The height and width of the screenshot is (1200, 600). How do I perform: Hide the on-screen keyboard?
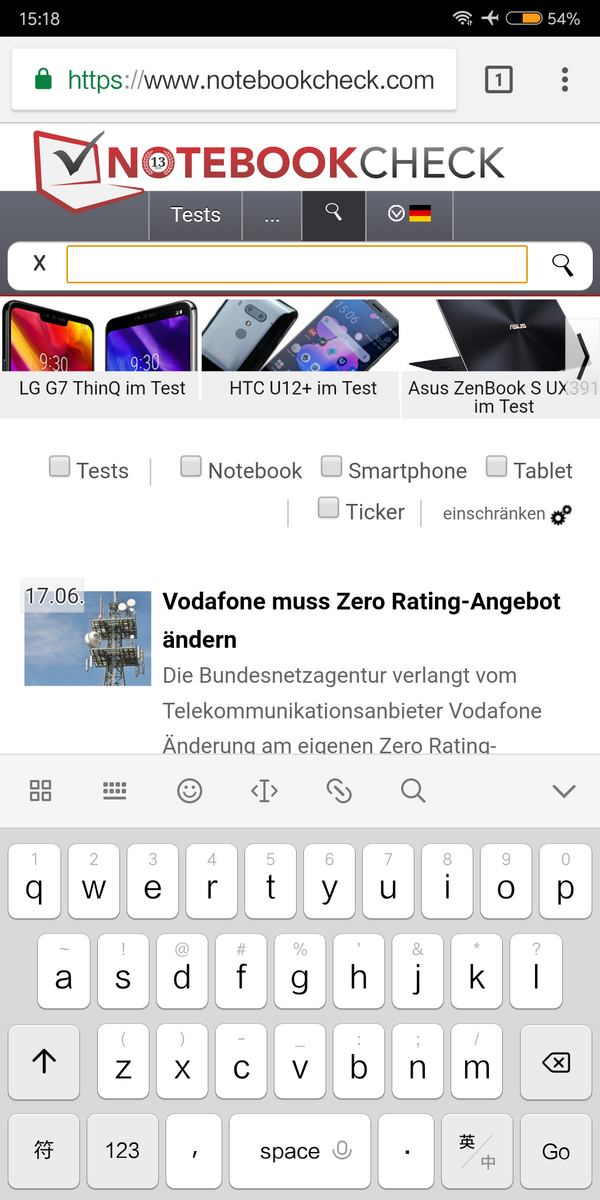coord(563,791)
